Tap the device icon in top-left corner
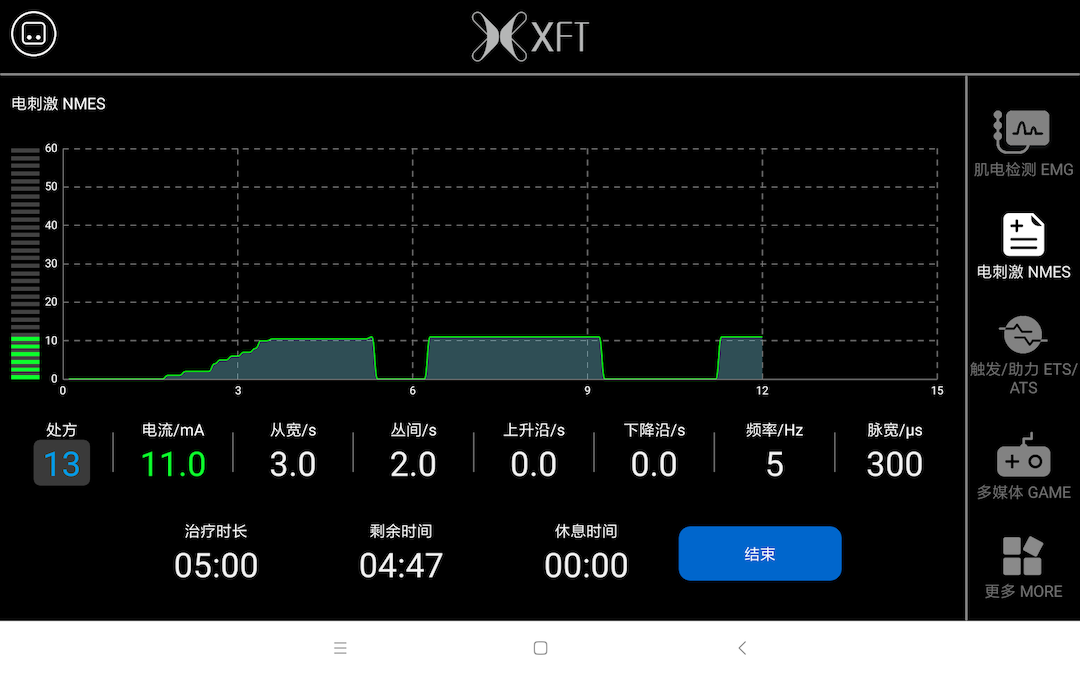The height and width of the screenshot is (675, 1080). (33, 34)
